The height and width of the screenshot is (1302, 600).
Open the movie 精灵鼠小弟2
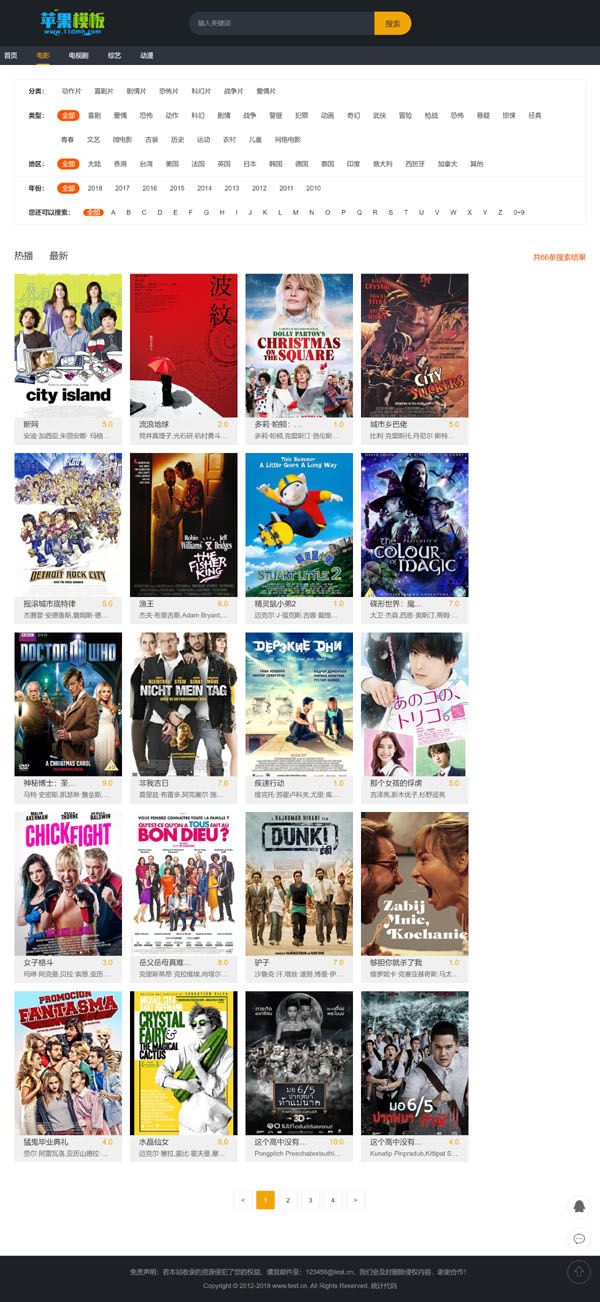click(299, 525)
